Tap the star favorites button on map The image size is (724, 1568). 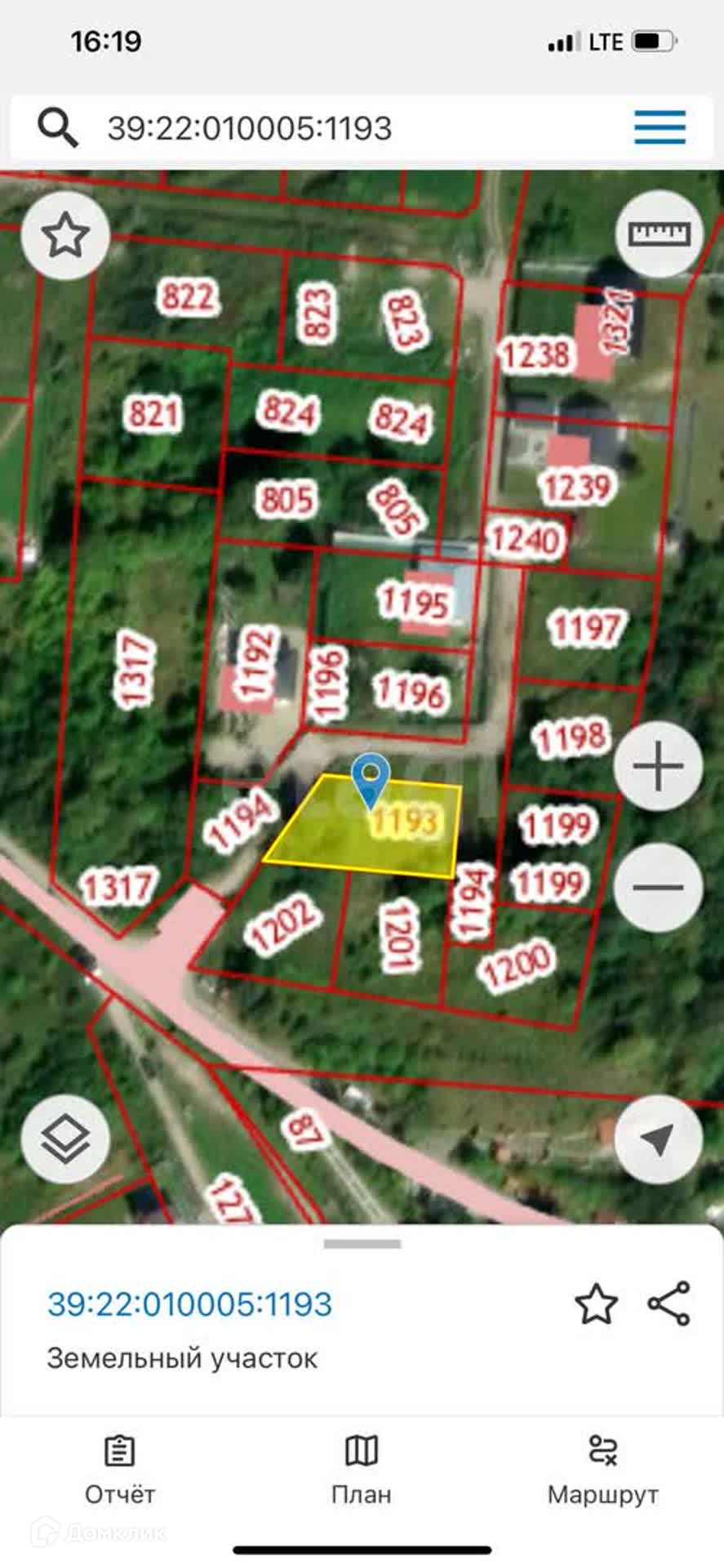click(x=65, y=236)
